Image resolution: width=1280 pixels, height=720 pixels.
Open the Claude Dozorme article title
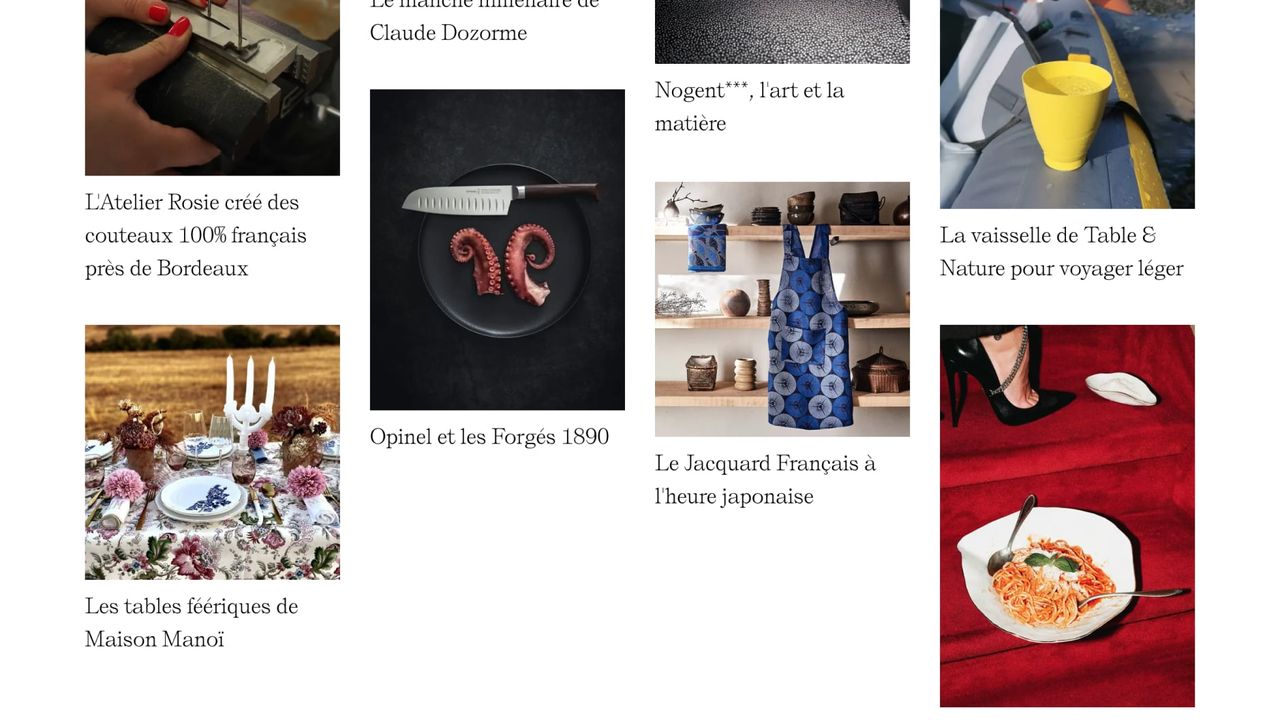click(x=448, y=32)
